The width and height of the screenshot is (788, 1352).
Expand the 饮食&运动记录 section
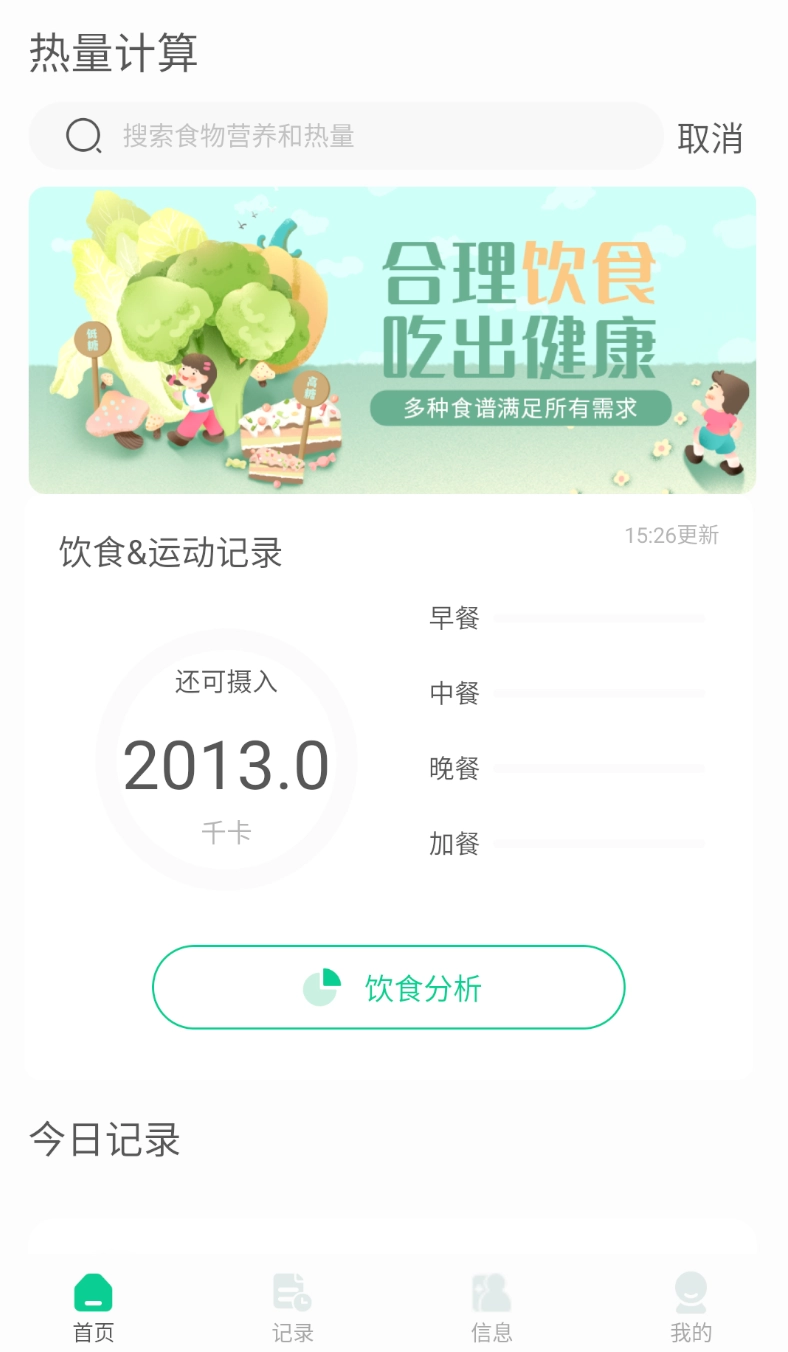pyautogui.click(x=170, y=553)
